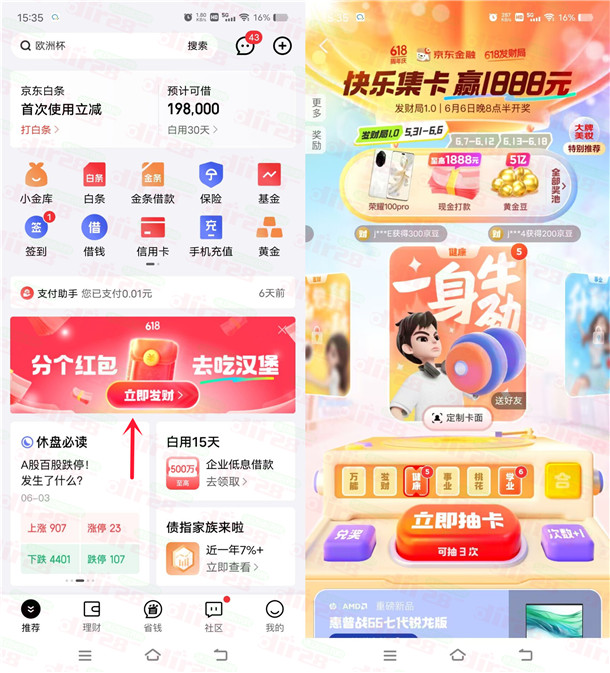Open the 欧洲杯 search box
Screen dimensions: 610x673
point(100,46)
